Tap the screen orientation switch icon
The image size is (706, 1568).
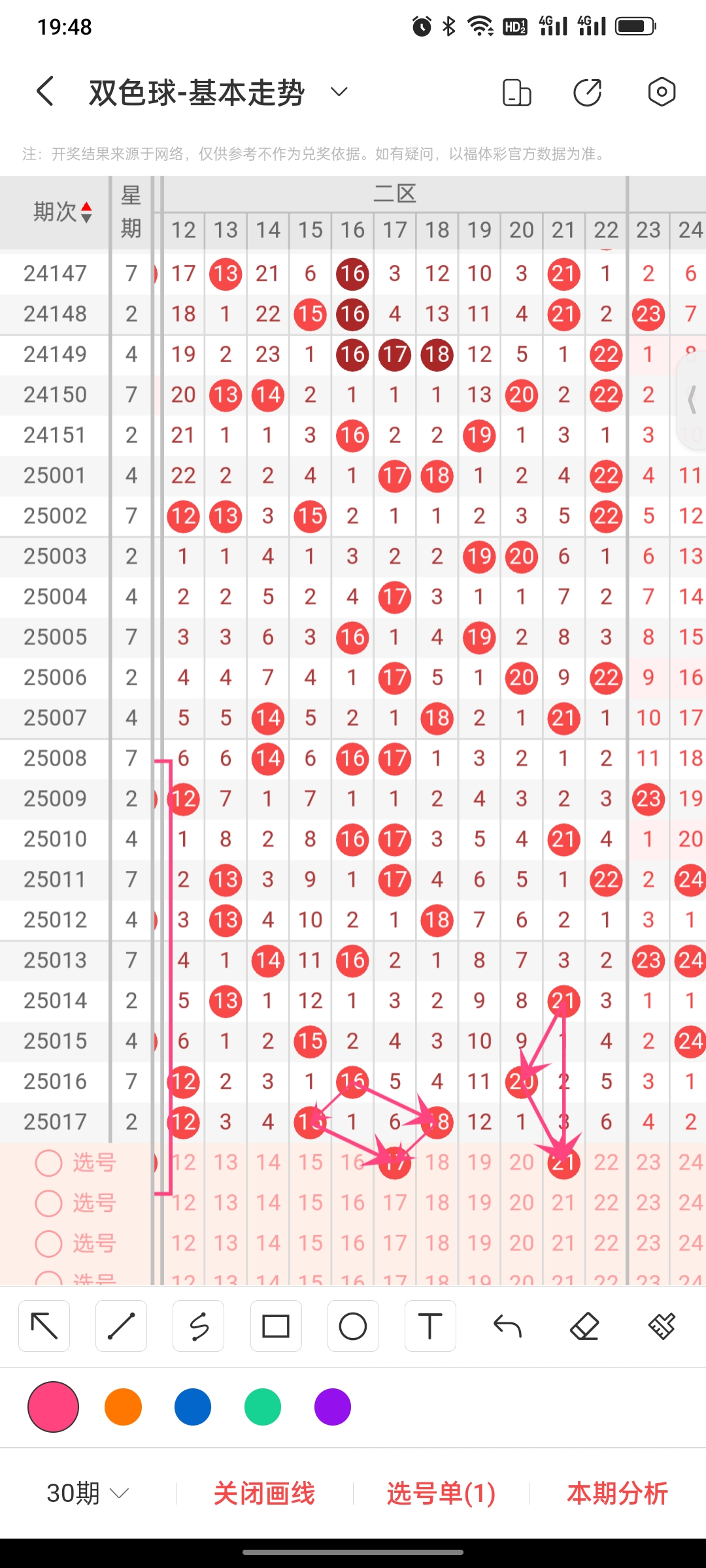[x=516, y=92]
